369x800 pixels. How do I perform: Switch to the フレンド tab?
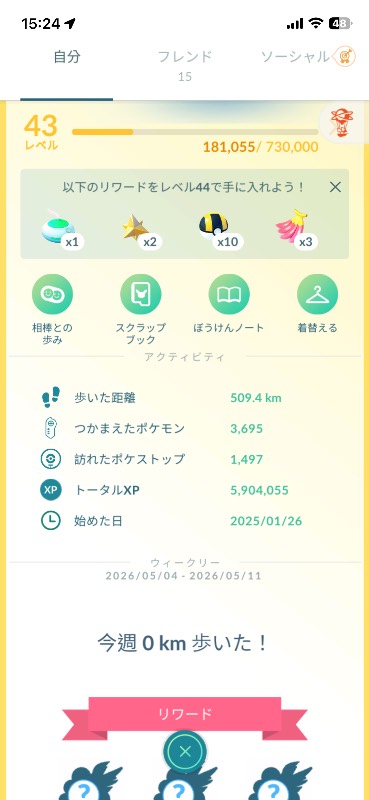(184, 64)
